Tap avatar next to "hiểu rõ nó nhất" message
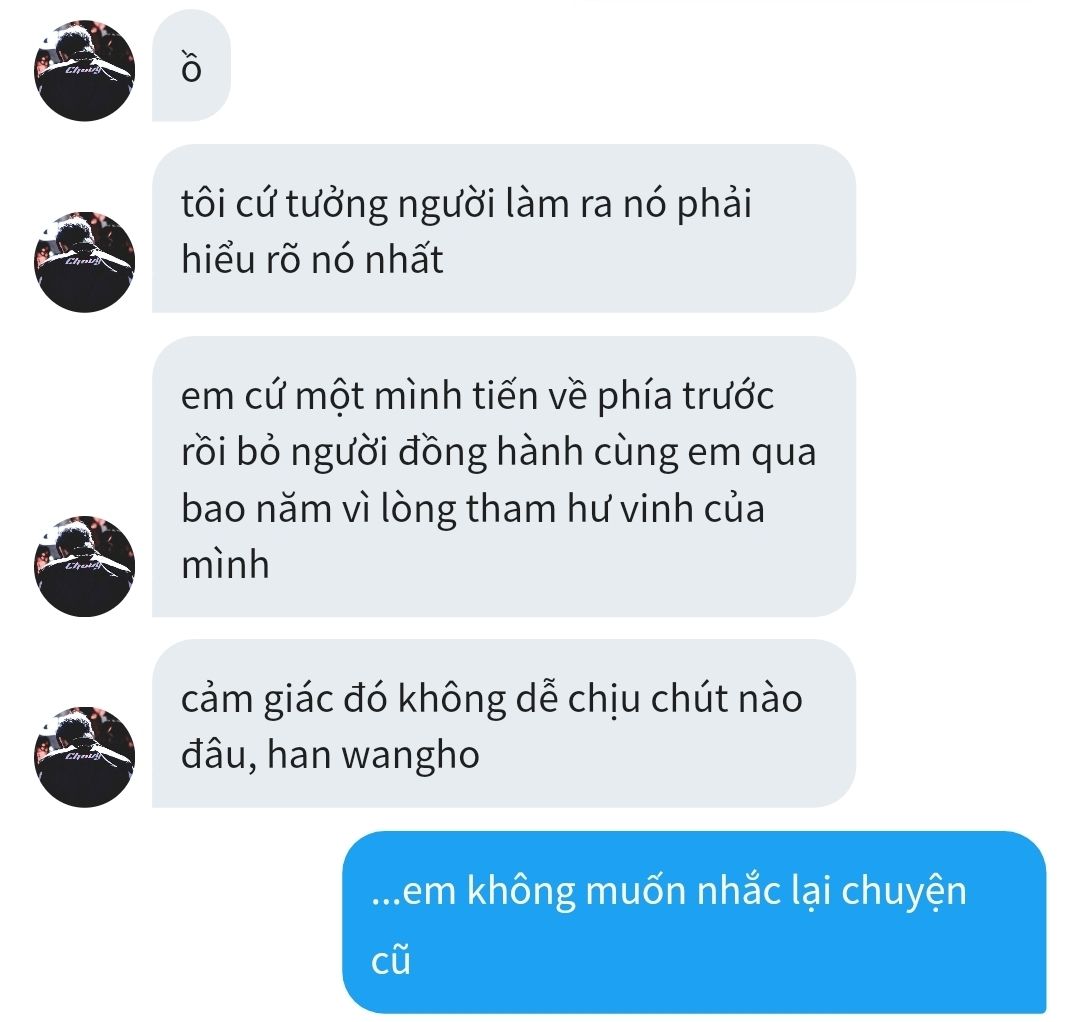This screenshot has height=1022, width=1080. (x=85, y=262)
